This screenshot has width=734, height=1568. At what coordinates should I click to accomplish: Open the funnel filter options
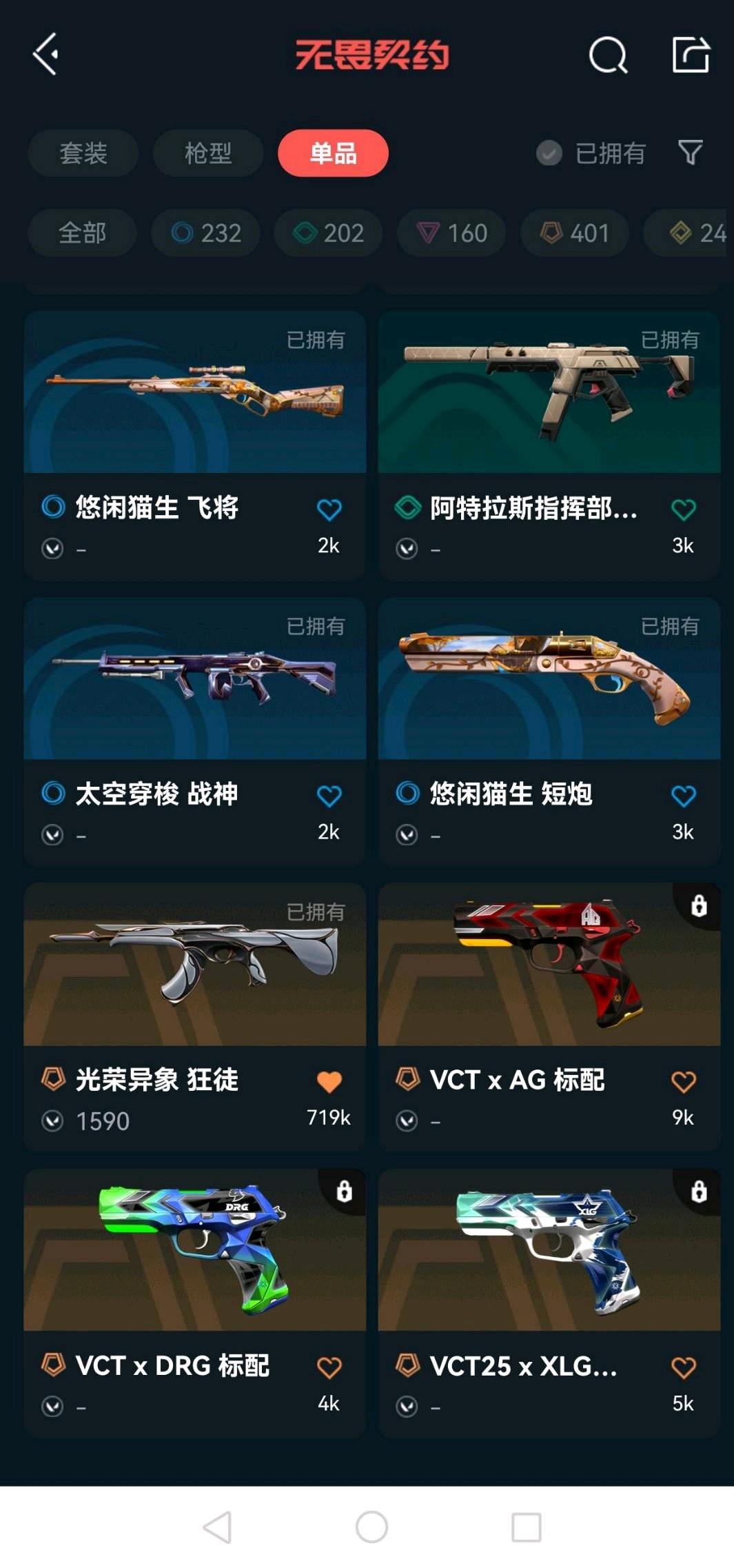pos(690,153)
